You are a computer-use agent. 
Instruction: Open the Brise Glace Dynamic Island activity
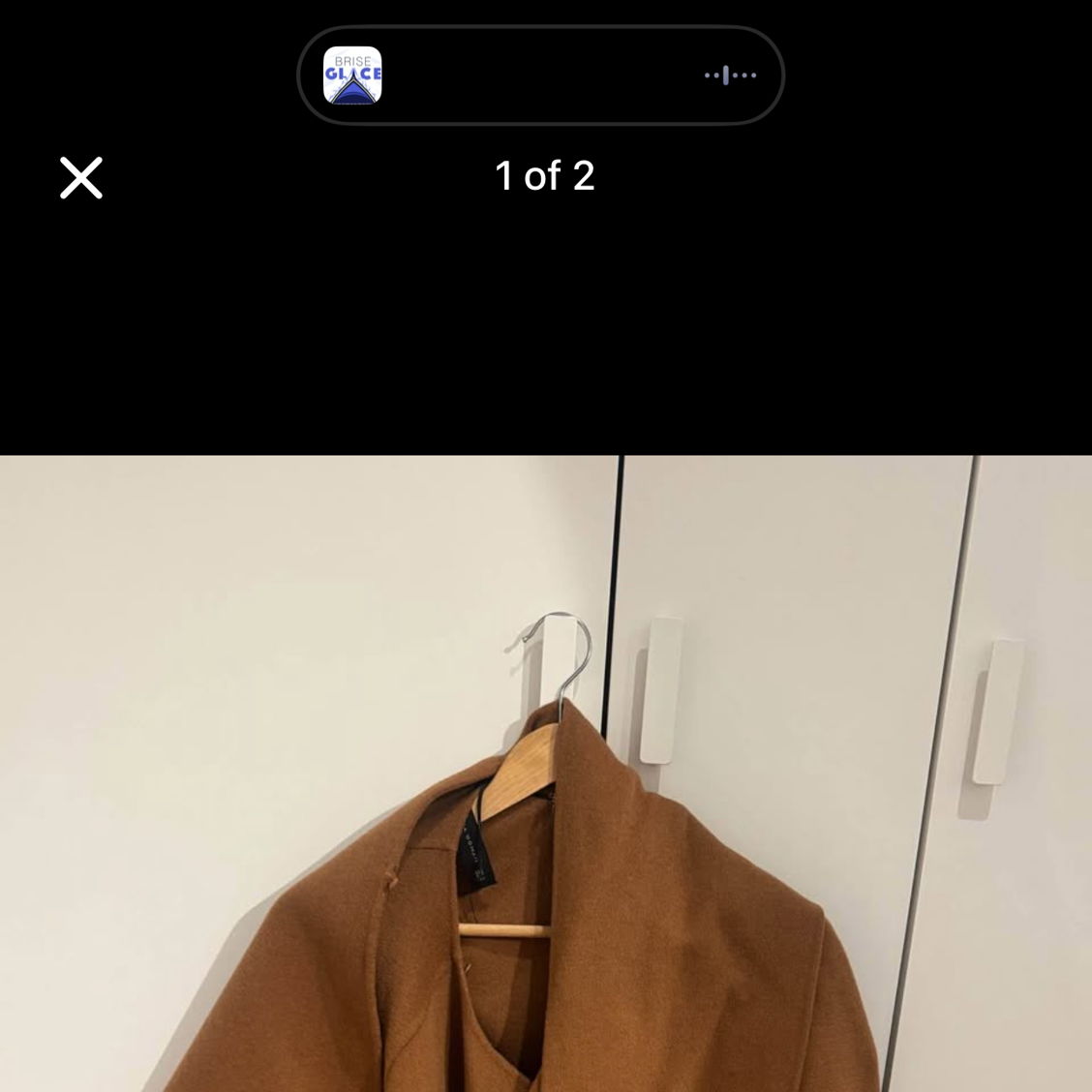click(539, 76)
